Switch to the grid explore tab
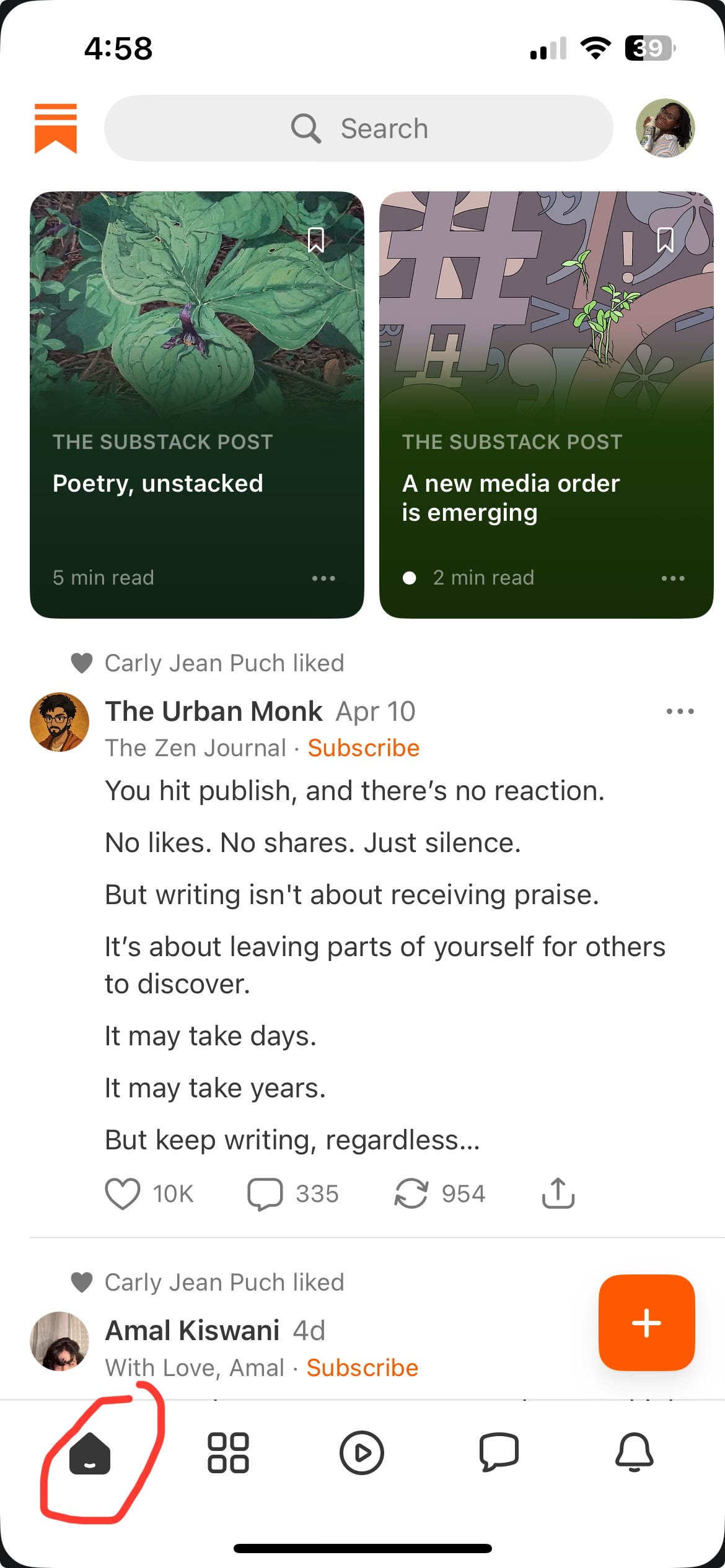The height and width of the screenshot is (1568, 725). pos(228,1453)
